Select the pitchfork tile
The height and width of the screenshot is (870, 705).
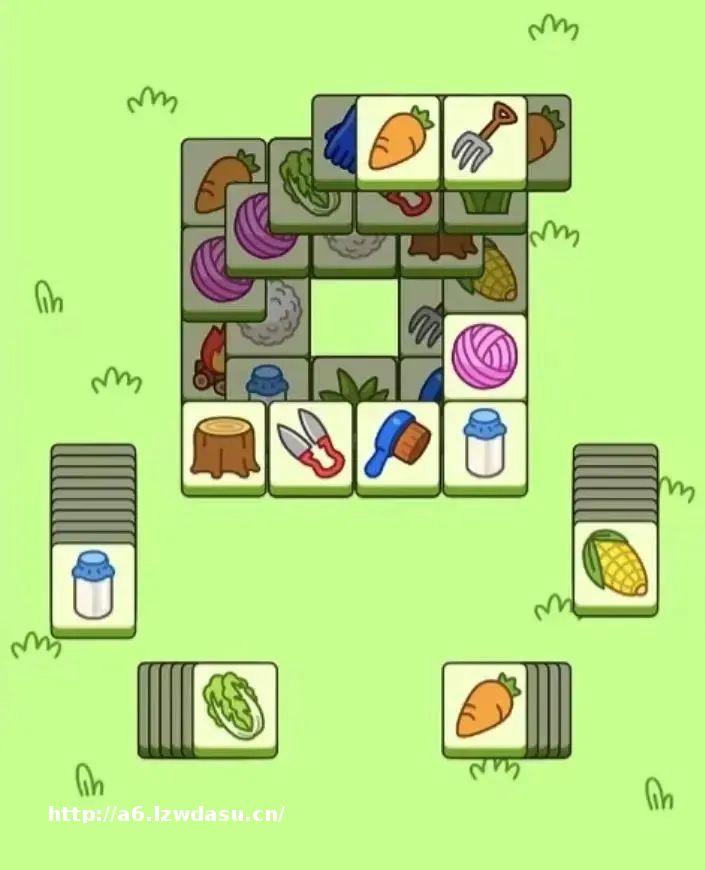click(485, 140)
